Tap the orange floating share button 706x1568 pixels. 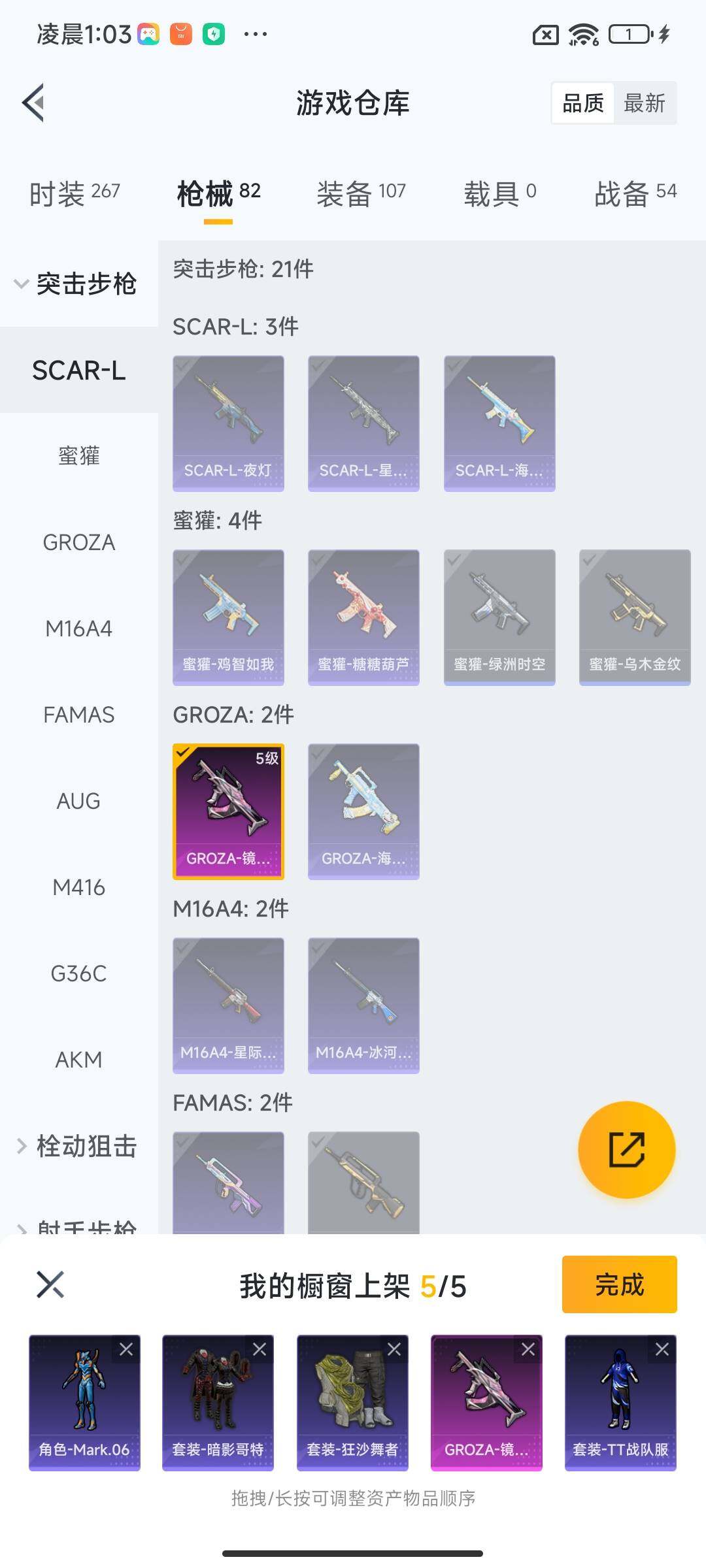[626, 1150]
